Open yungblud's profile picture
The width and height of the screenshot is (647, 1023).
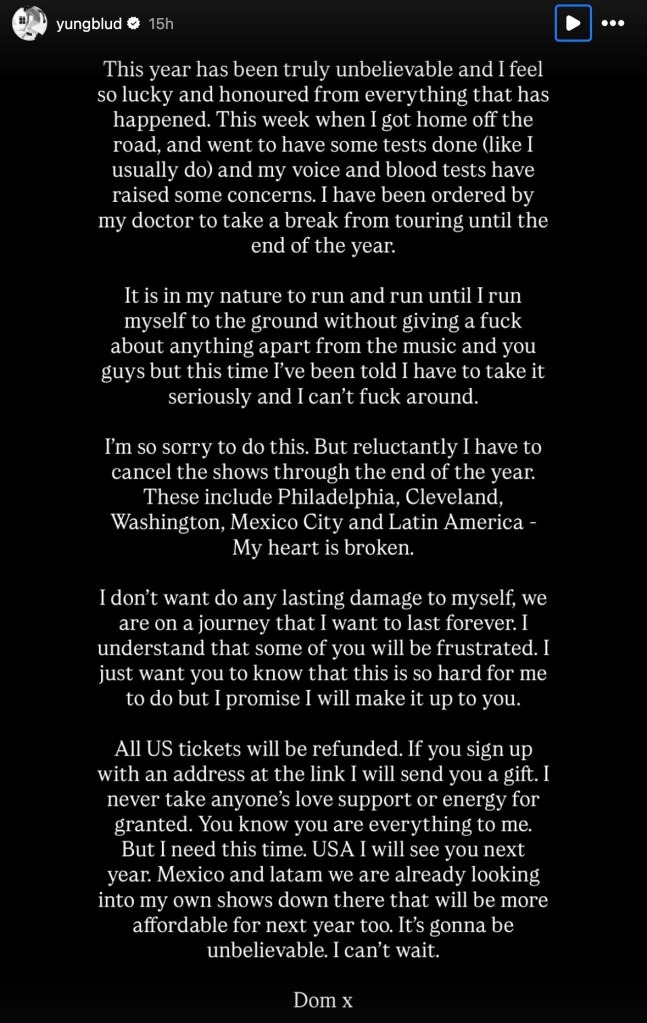tap(30, 23)
